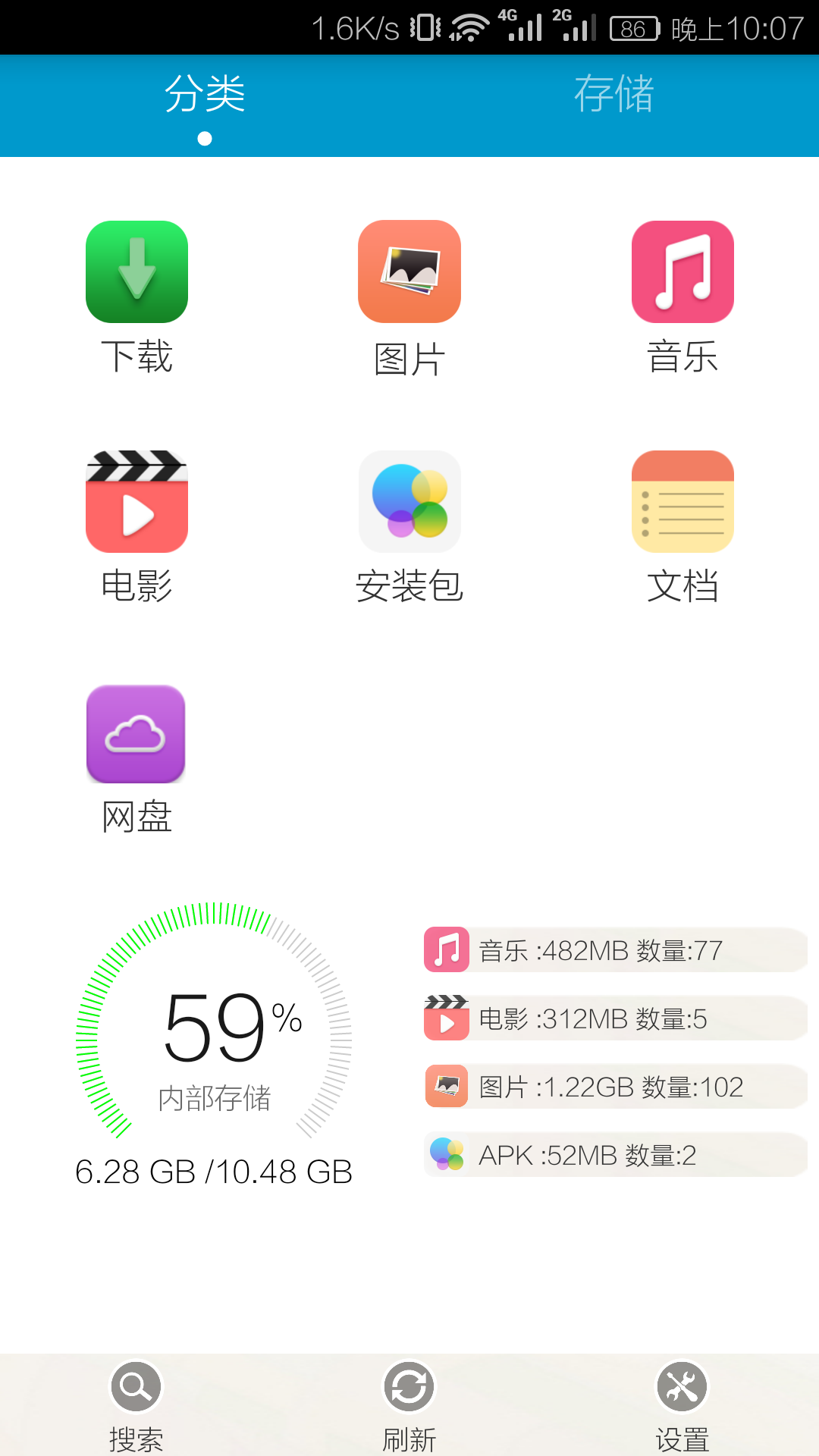The image size is (819, 1456).
Task: Click the 6.28 GB /10.48 GB text
Action: click(x=215, y=1172)
